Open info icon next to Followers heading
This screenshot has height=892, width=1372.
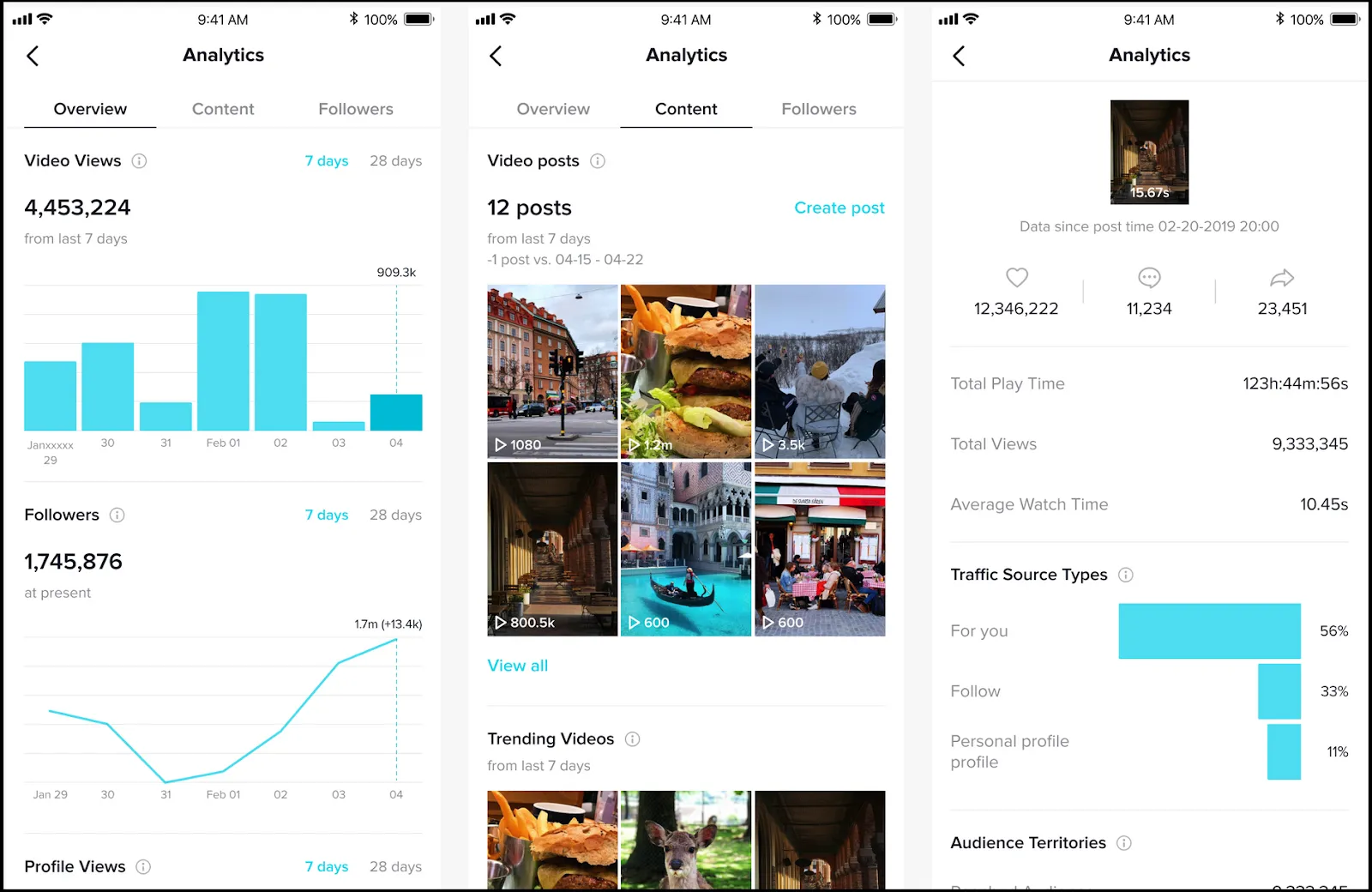point(117,515)
